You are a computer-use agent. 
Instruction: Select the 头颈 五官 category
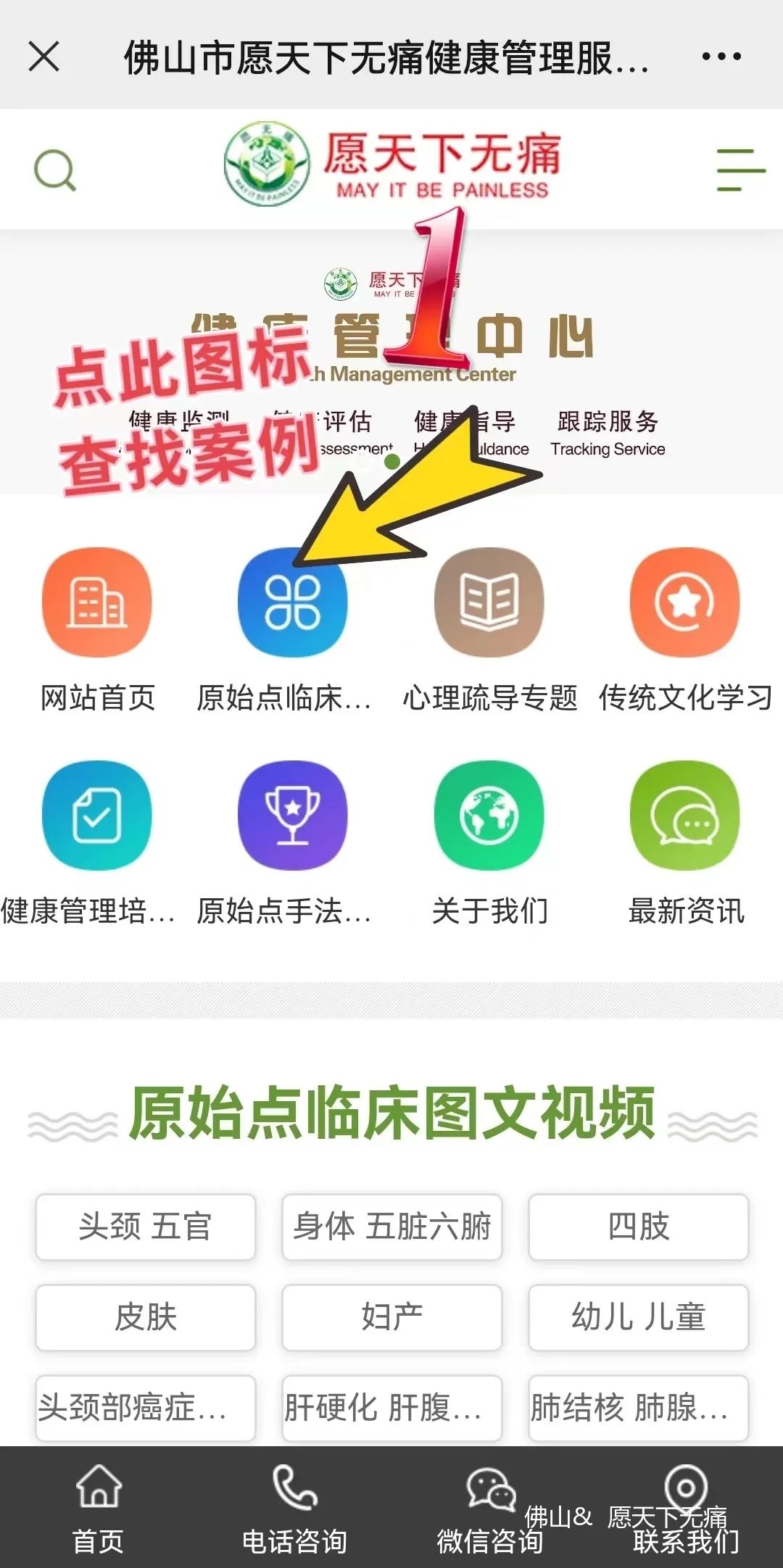tap(146, 1227)
